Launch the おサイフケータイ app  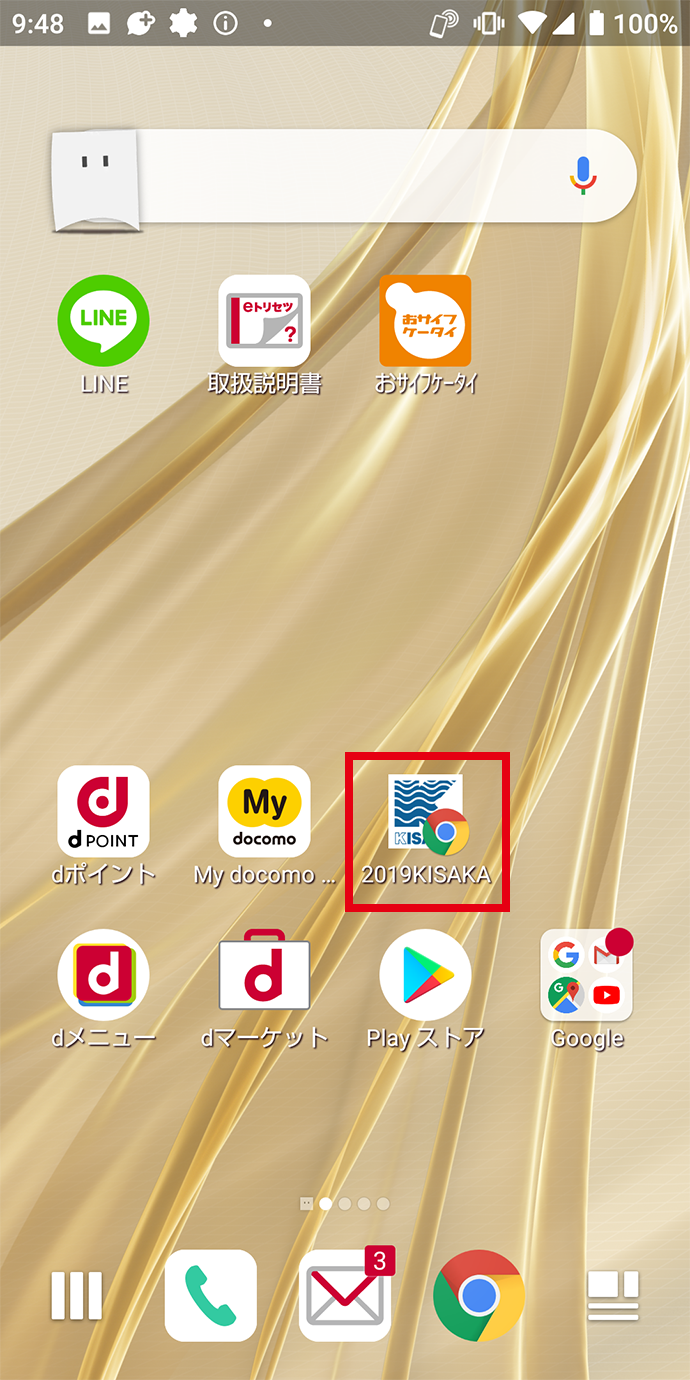click(425, 321)
